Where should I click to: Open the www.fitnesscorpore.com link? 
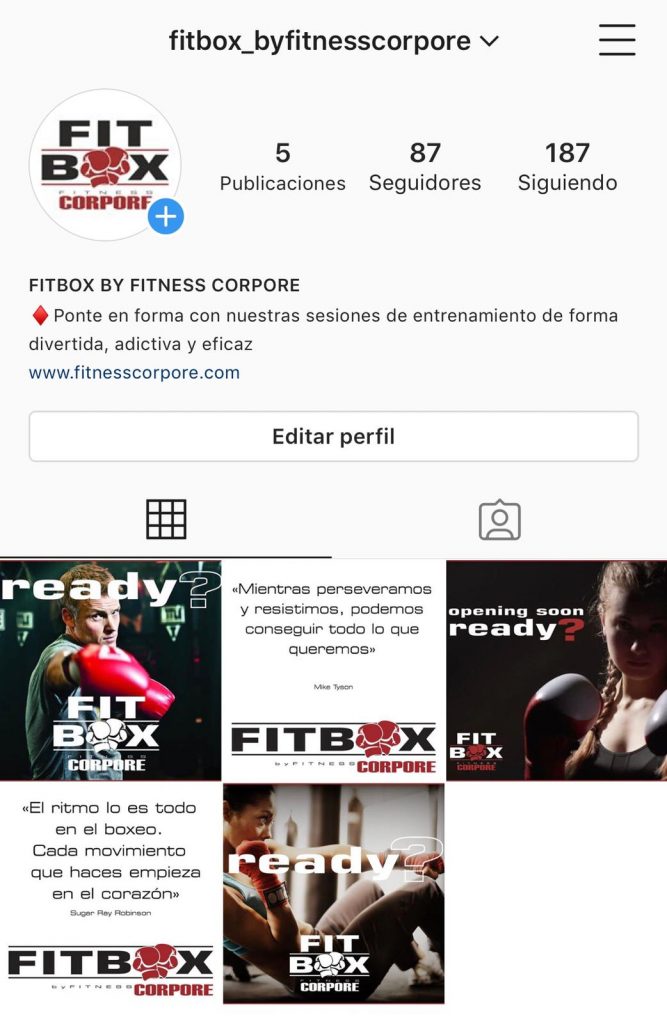point(134,373)
